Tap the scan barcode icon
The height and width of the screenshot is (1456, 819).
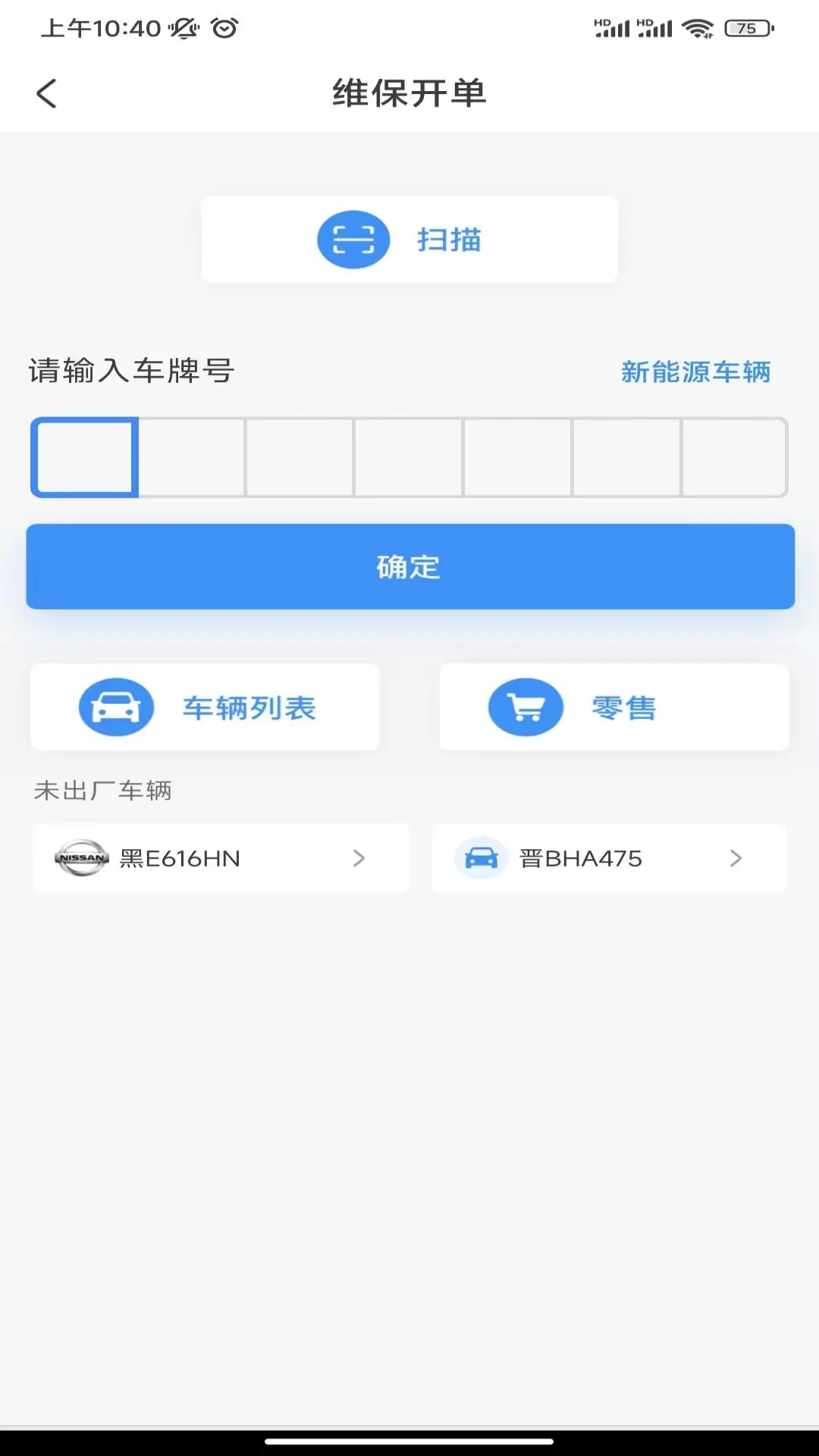pos(353,239)
